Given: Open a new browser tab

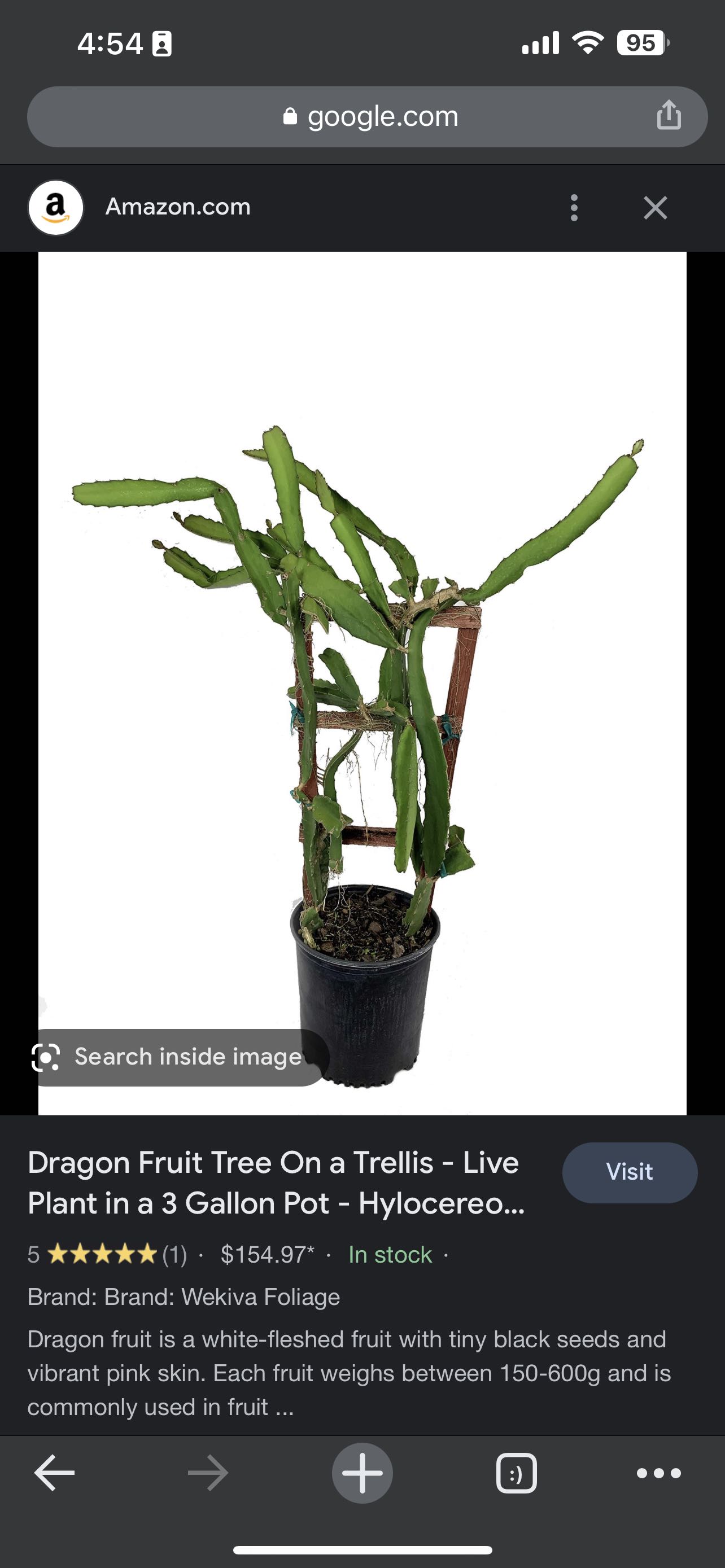Looking at the screenshot, I should click(x=362, y=1473).
